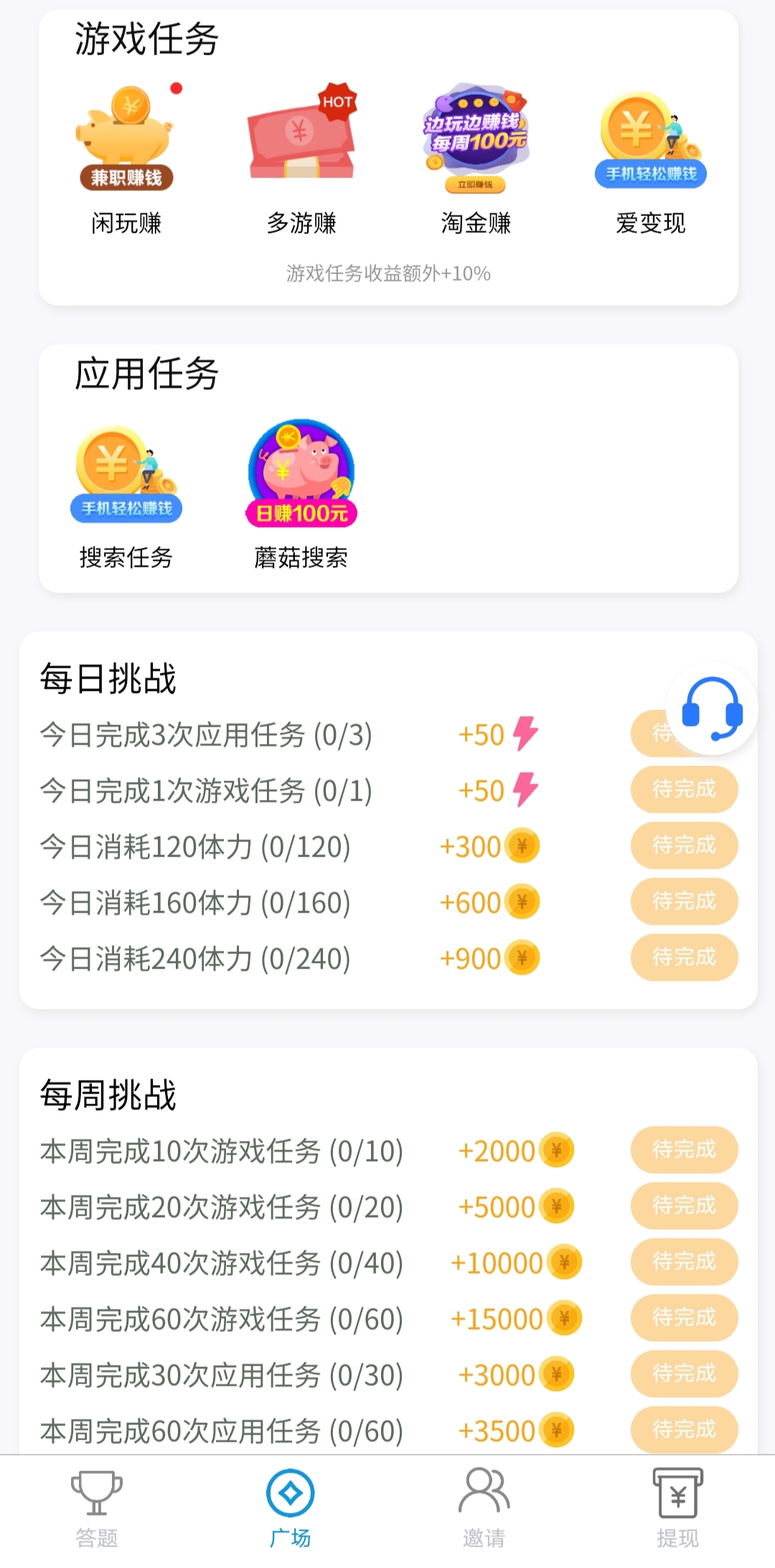This screenshot has height=1568, width=775.
Task: Tap 待完成 for 本周完成60次游戏任务
Action: [x=684, y=1317]
